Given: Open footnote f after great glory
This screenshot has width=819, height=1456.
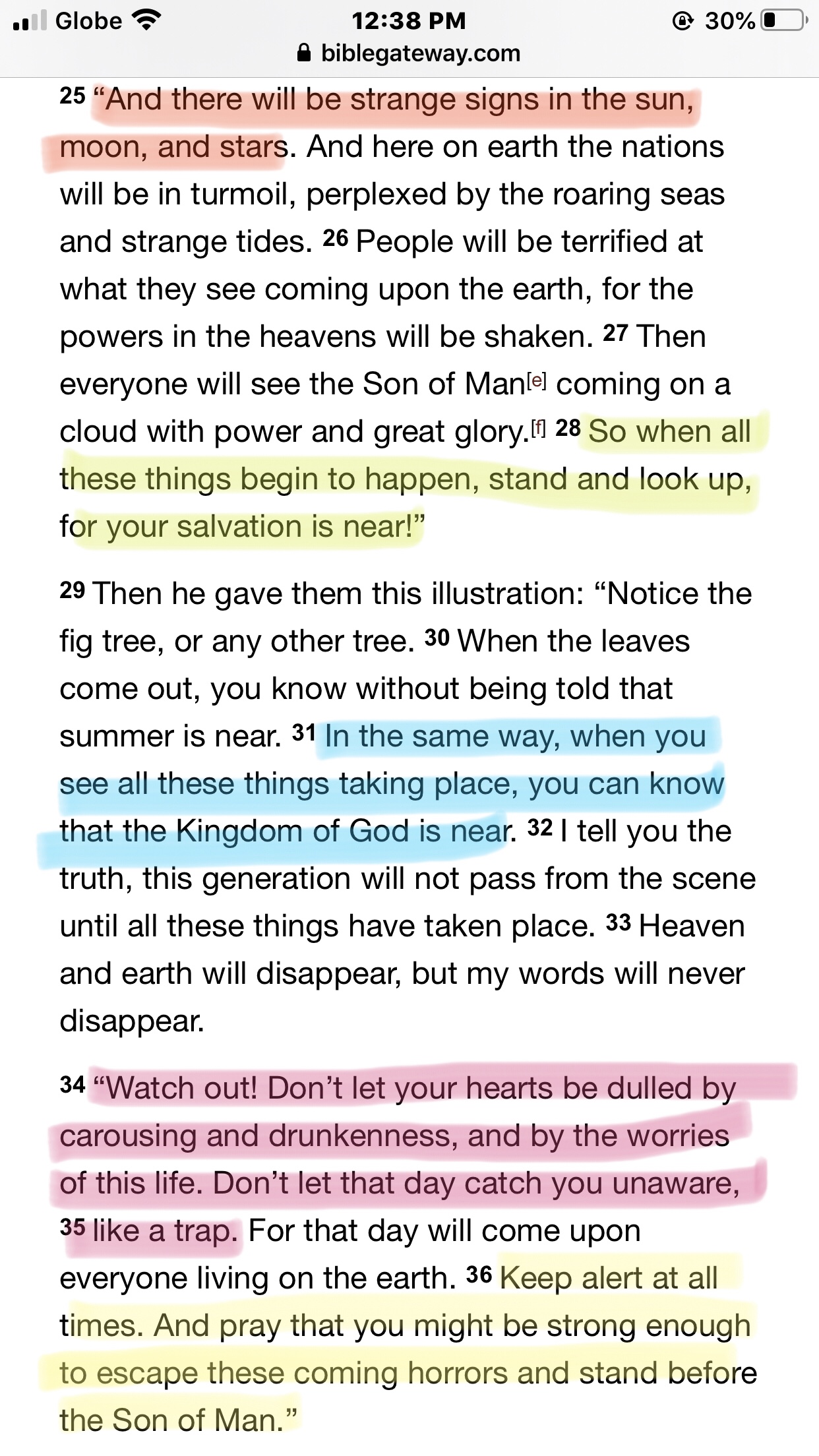Looking at the screenshot, I should coord(538,428).
